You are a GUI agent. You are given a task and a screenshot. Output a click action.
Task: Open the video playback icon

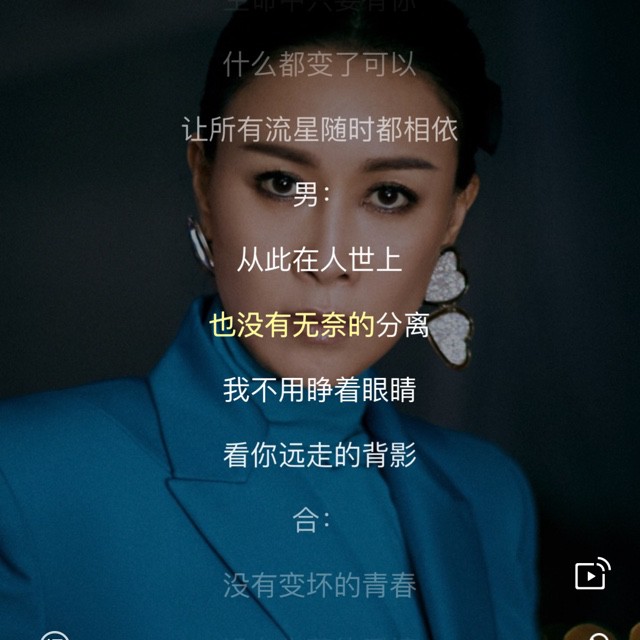(591, 574)
